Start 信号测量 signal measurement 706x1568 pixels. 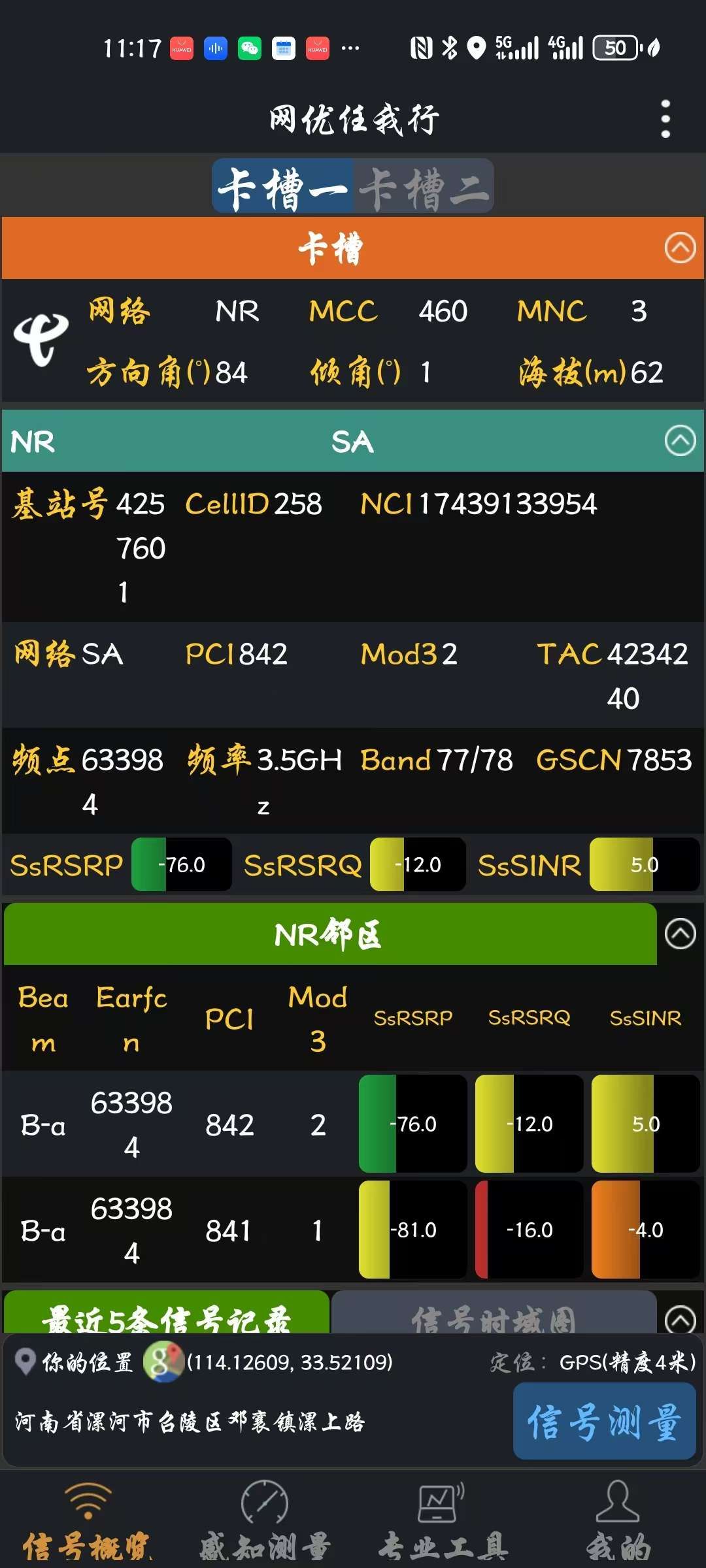[604, 1422]
